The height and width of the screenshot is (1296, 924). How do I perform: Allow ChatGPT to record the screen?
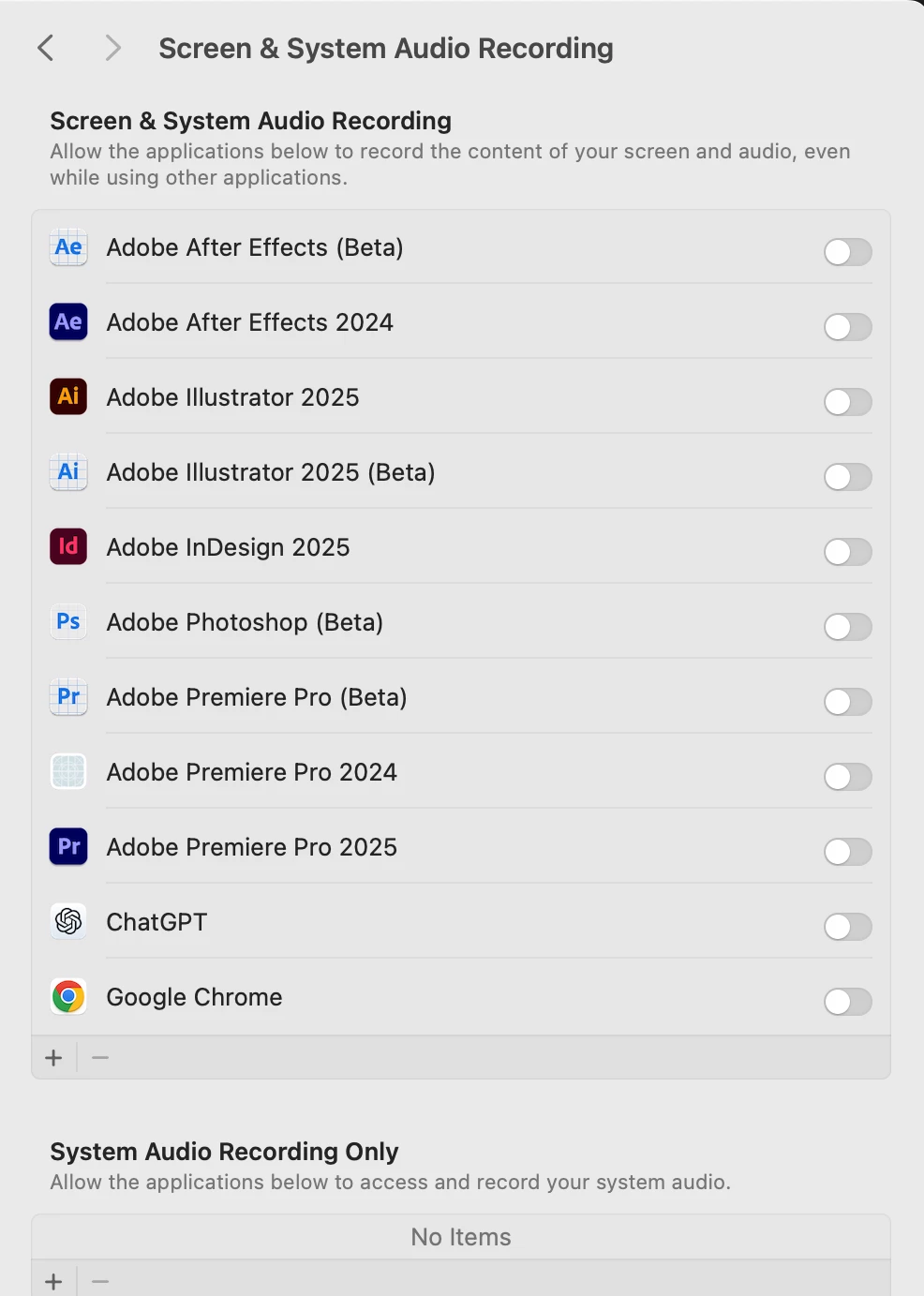(847, 926)
